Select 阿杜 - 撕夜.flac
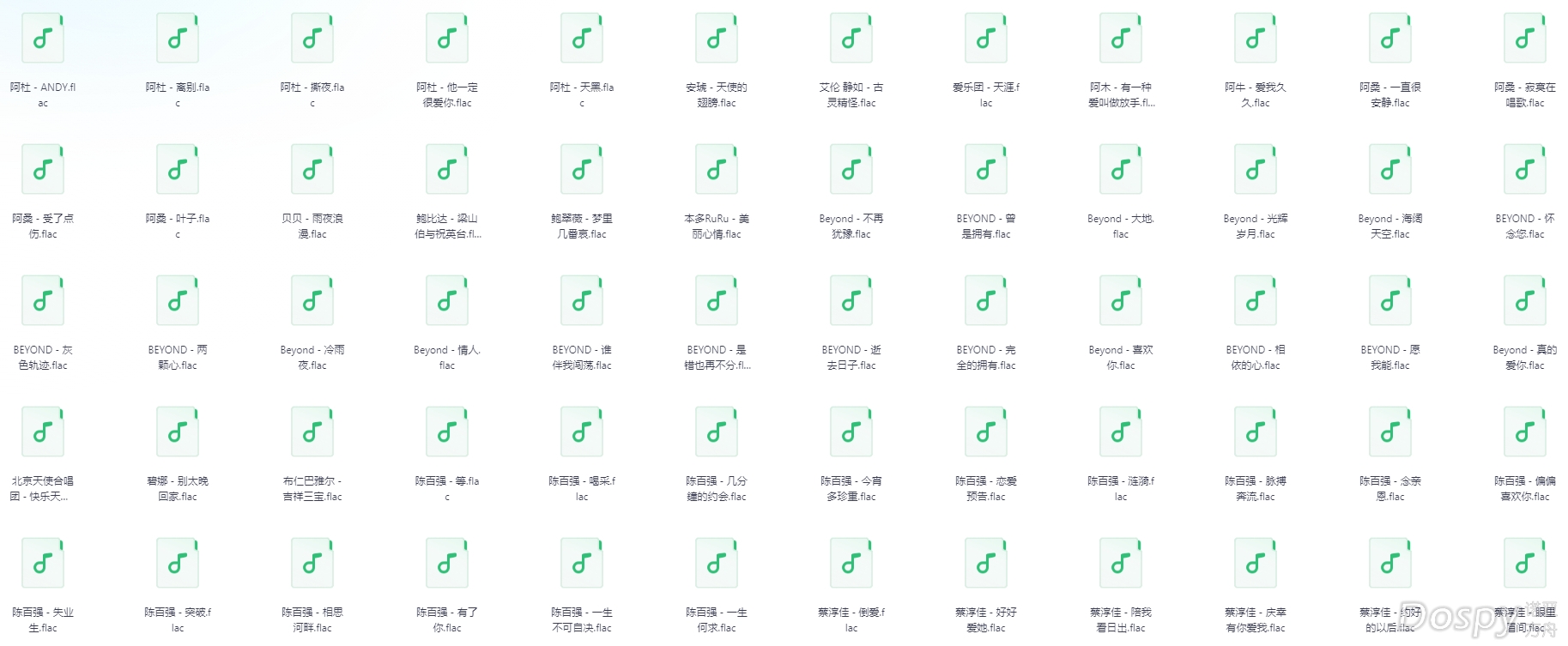1568x646 pixels. click(312, 39)
